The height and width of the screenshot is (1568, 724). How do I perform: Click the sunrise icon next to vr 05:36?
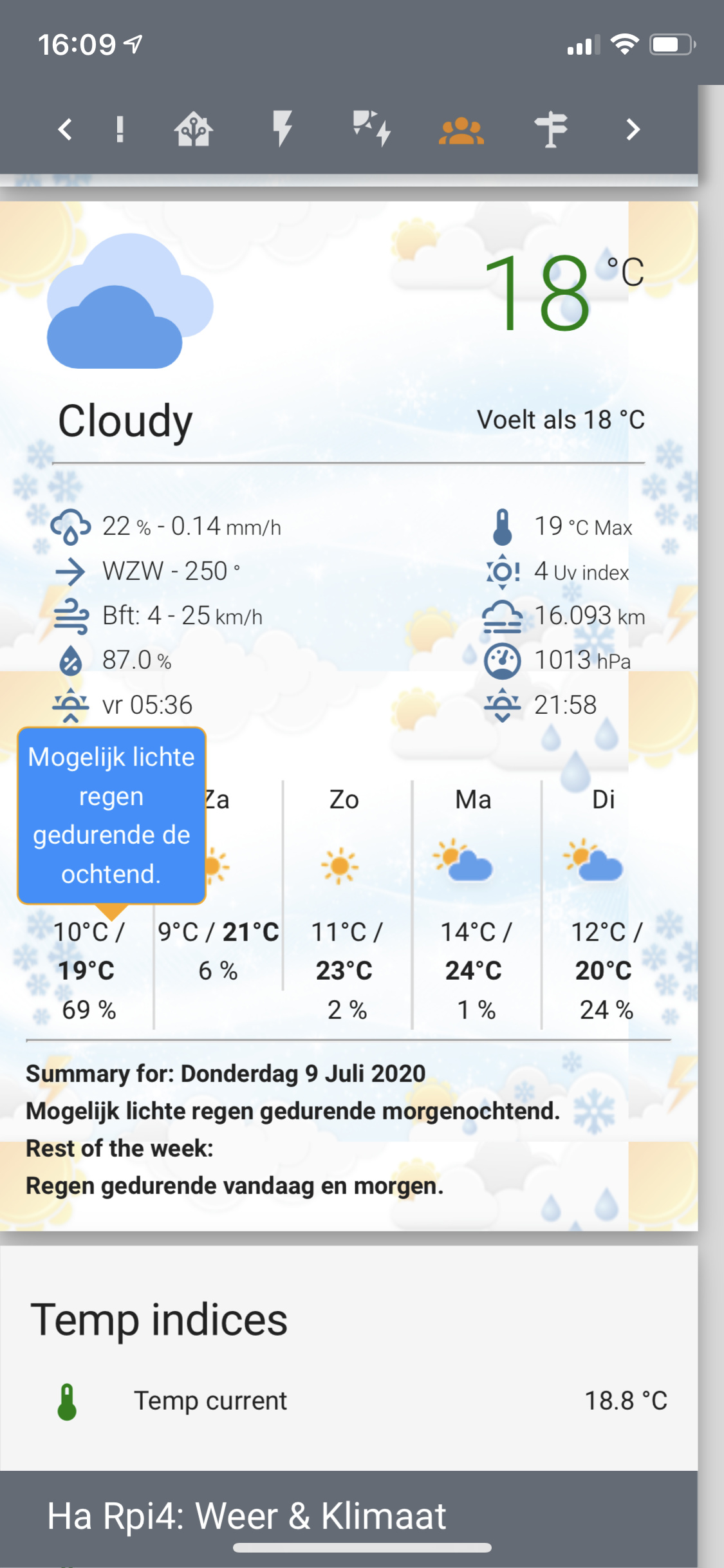[x=69, y=704]
